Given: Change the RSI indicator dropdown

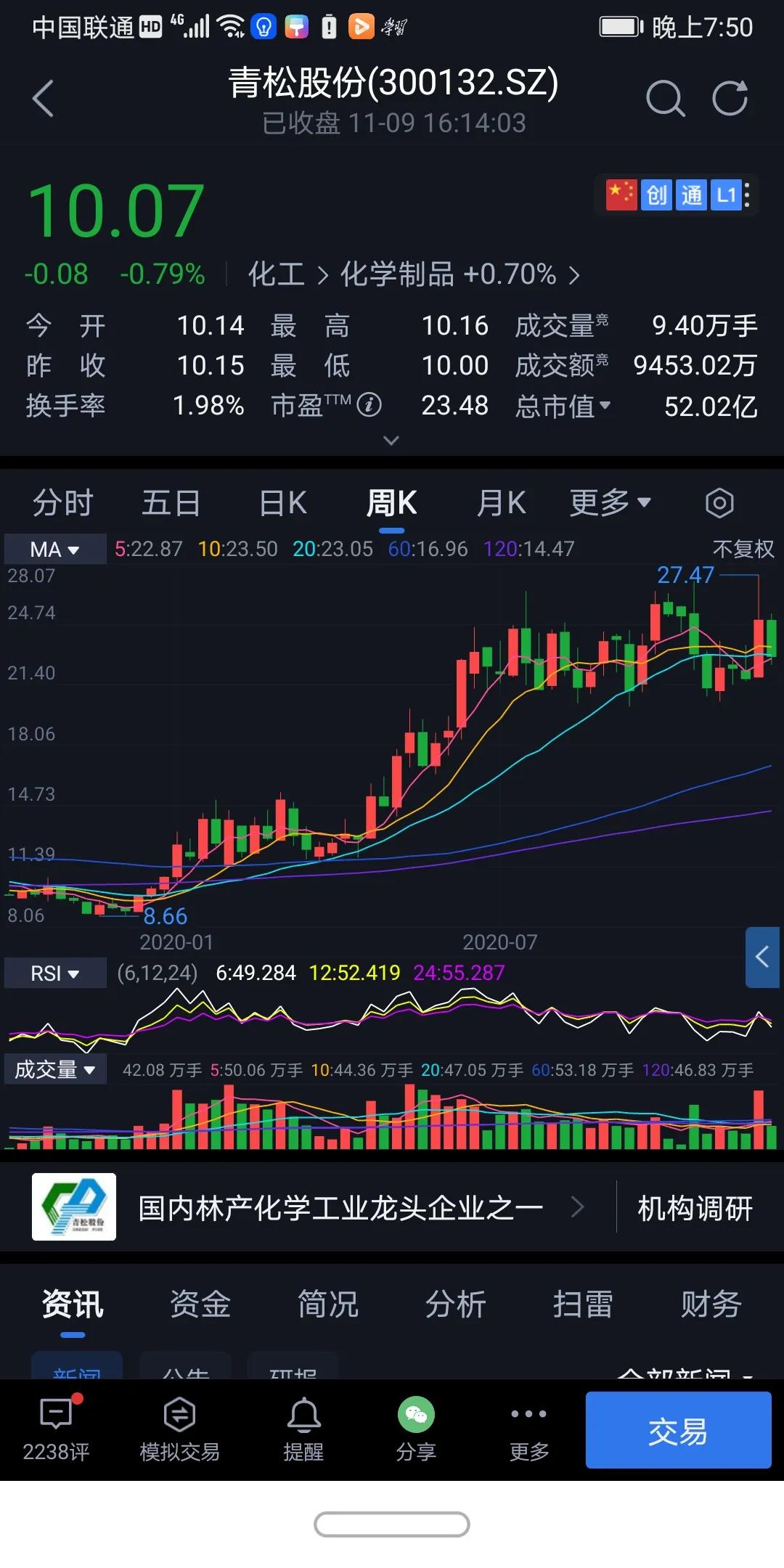Looking at the screenshot, I should tap(55, 973).
